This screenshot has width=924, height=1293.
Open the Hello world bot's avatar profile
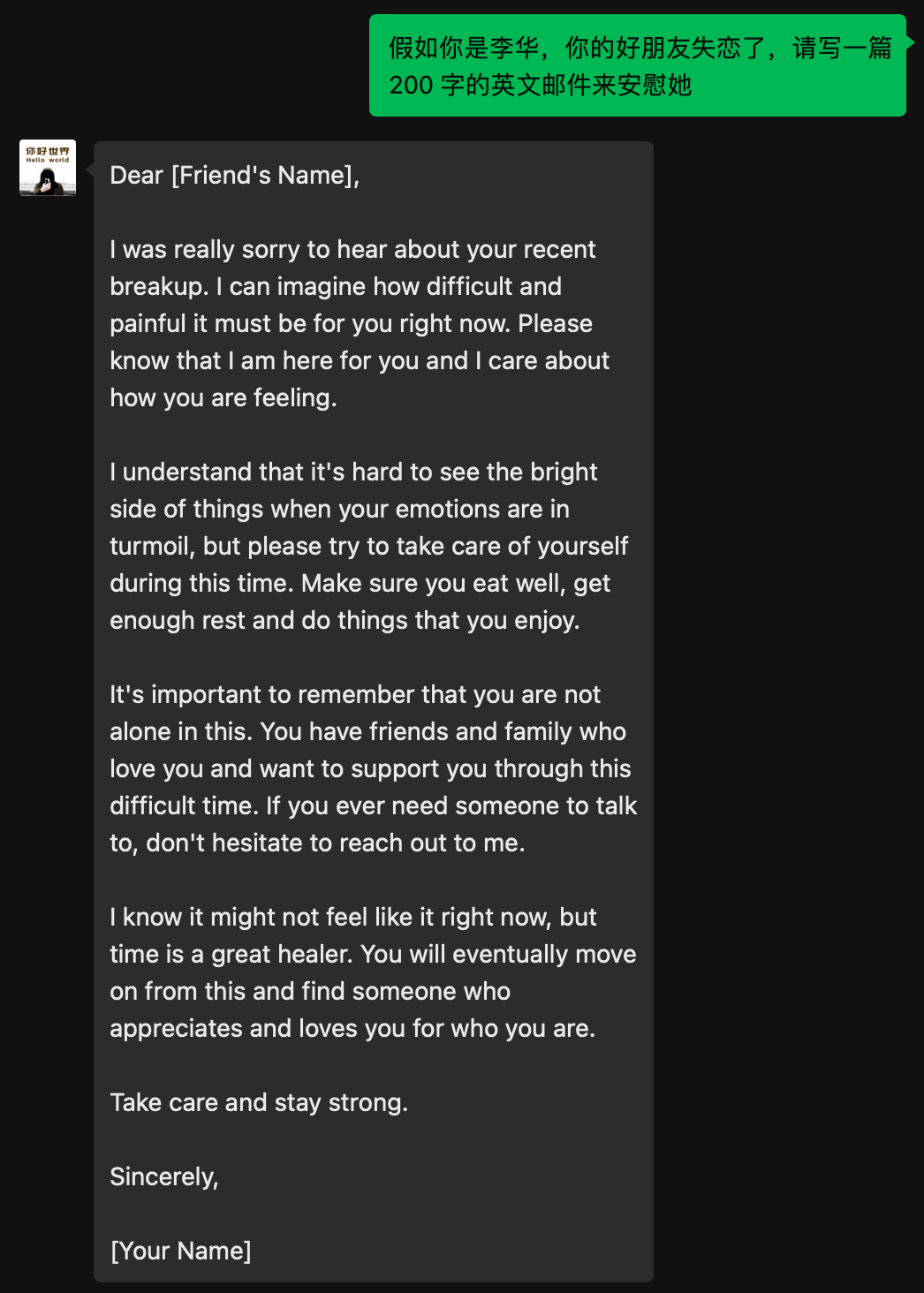coord(48,168)
